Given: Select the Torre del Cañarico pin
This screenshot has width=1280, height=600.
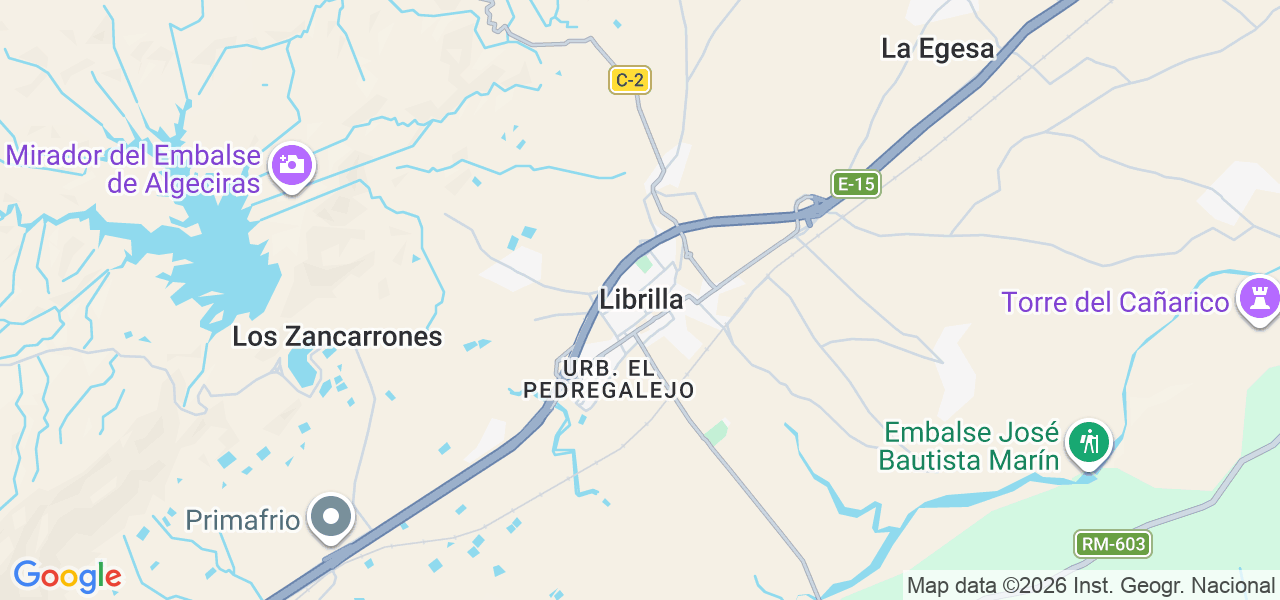Looking at the screenshot, I should 1258,298.
